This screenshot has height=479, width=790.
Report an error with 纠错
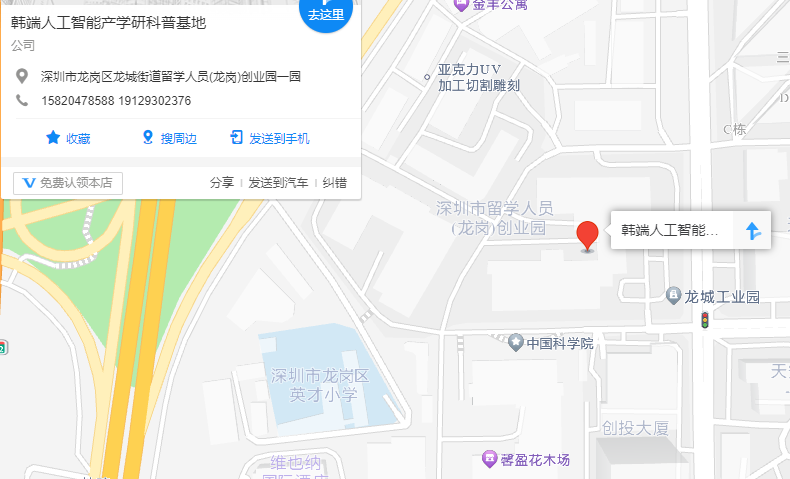[334, 183]
